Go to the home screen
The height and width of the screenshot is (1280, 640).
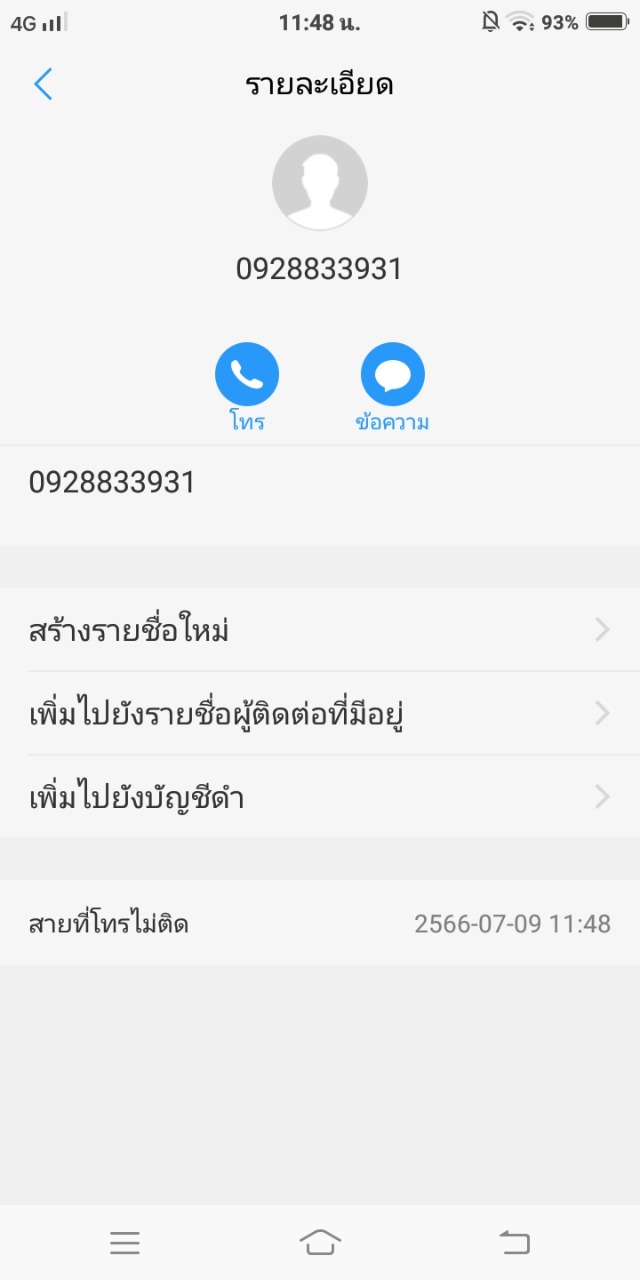point(320,1243)
